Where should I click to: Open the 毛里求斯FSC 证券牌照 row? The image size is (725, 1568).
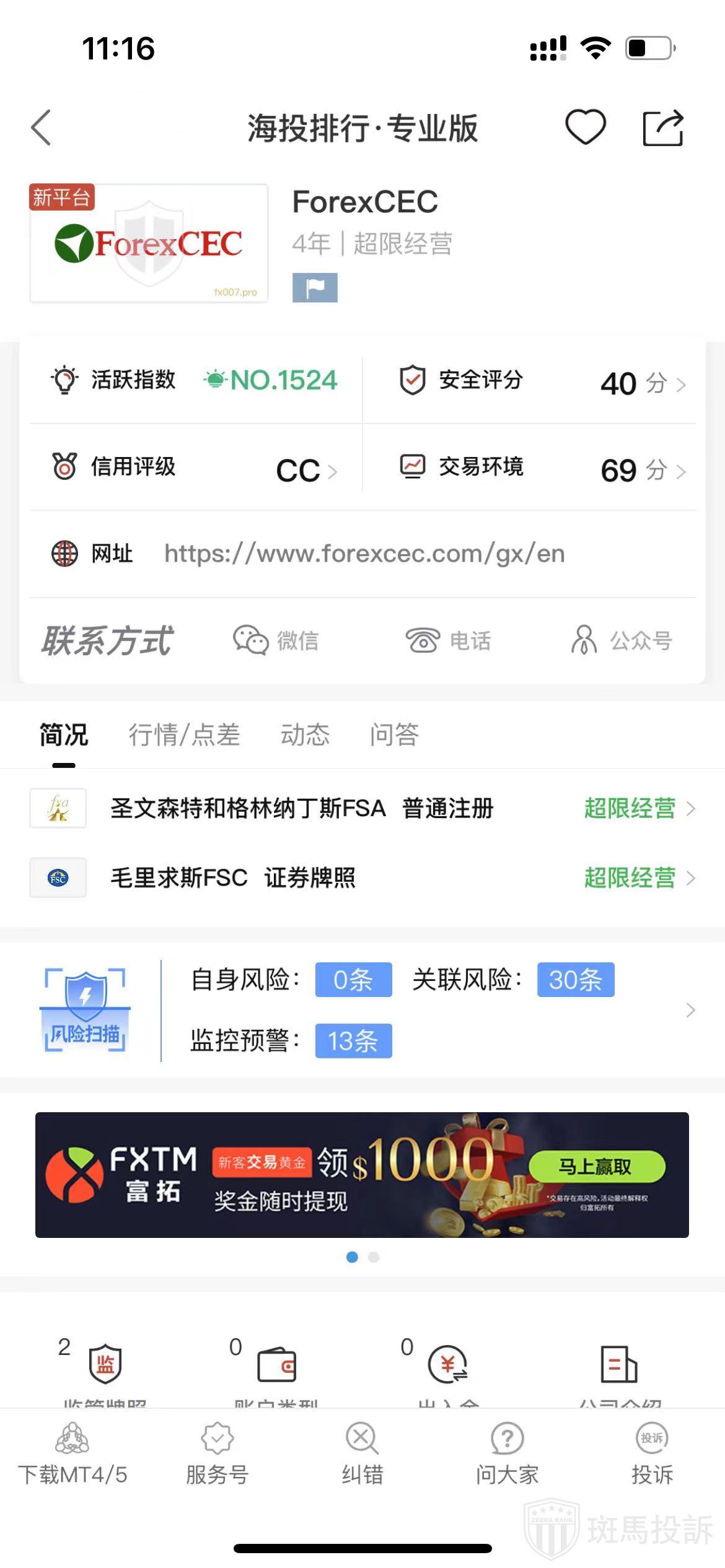tap(362, 878)
